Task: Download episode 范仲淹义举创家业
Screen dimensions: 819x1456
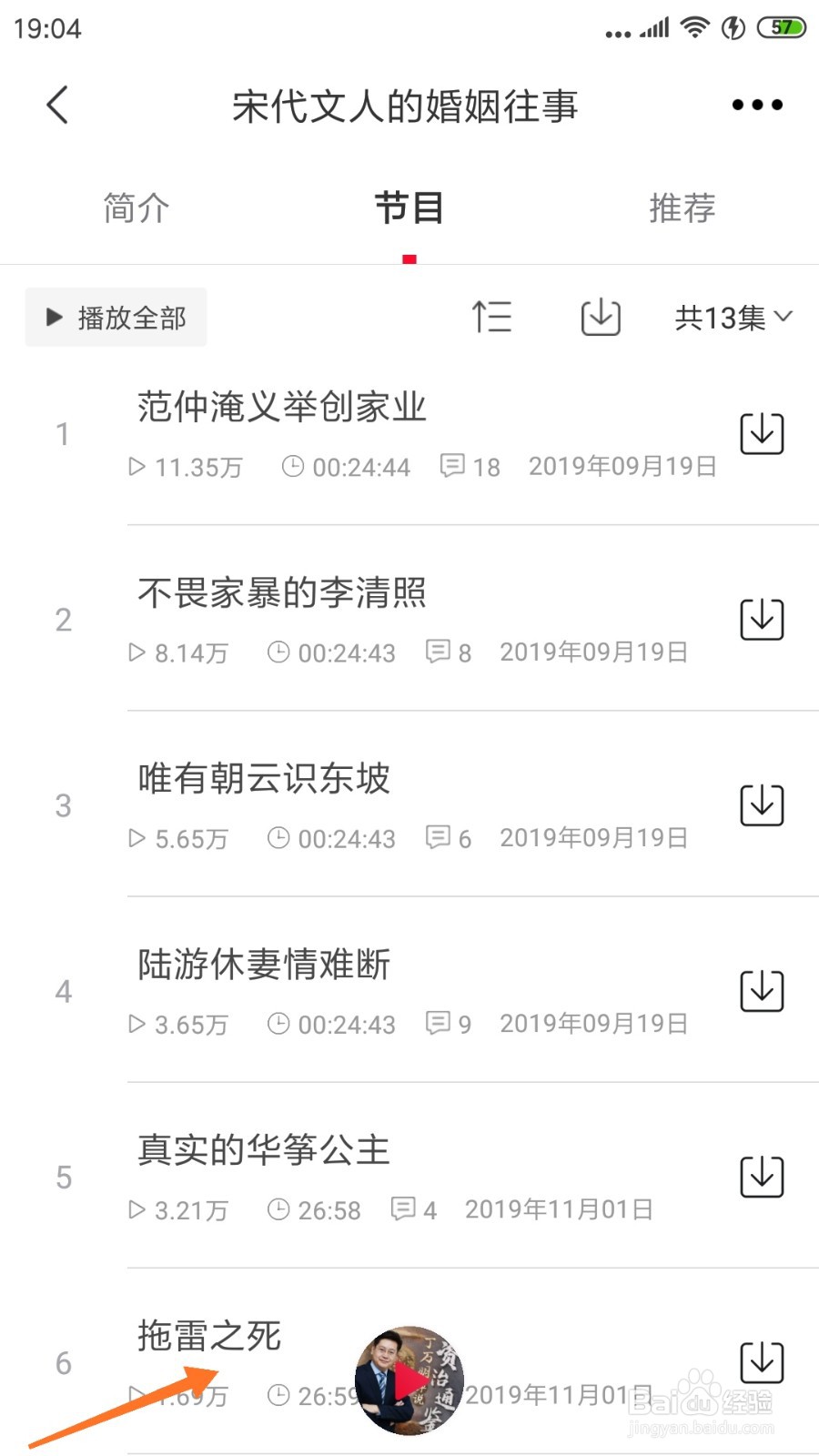Action: [x=762, y=433]
